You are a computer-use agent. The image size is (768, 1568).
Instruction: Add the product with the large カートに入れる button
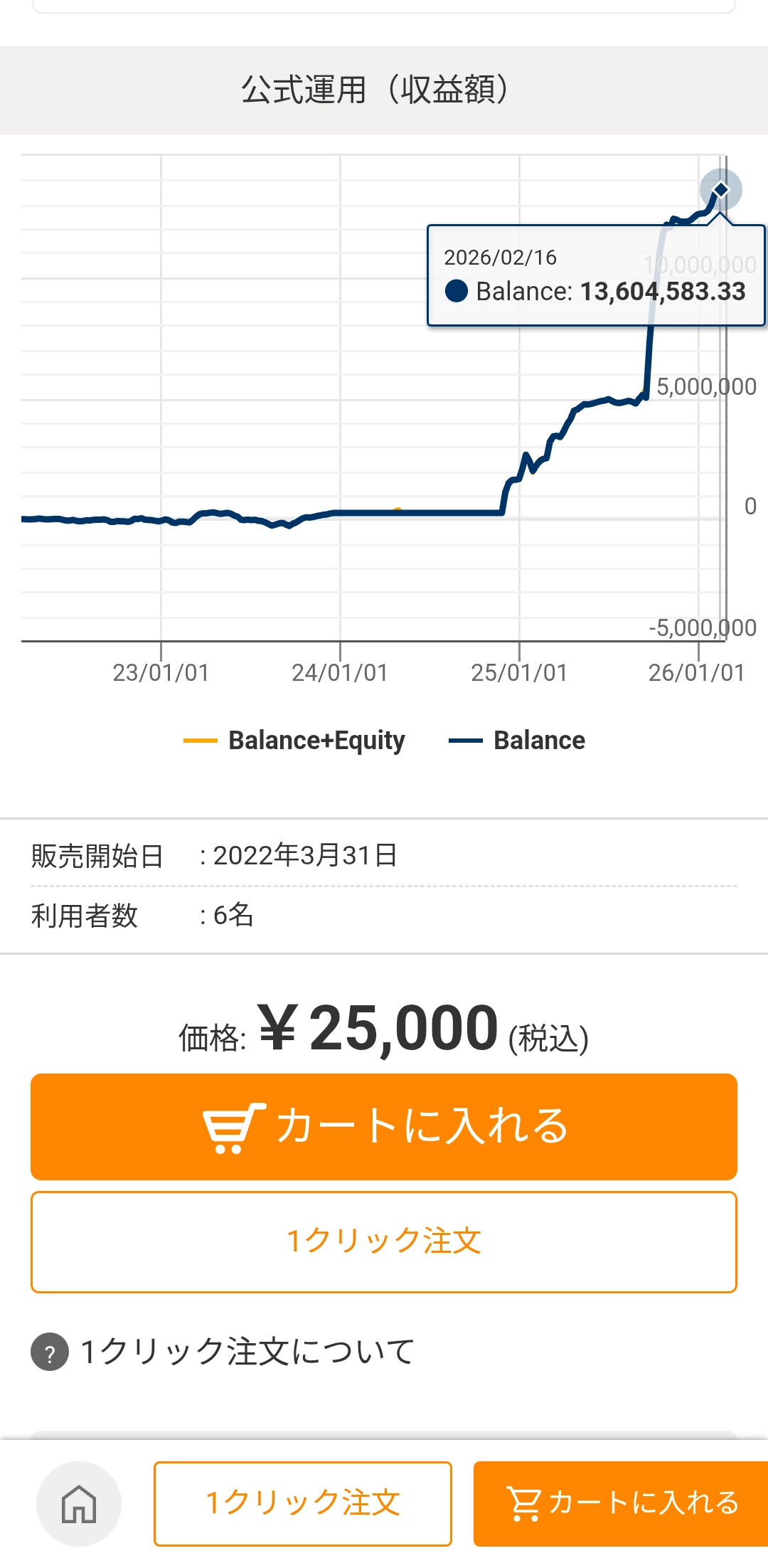coord(384,1126)
